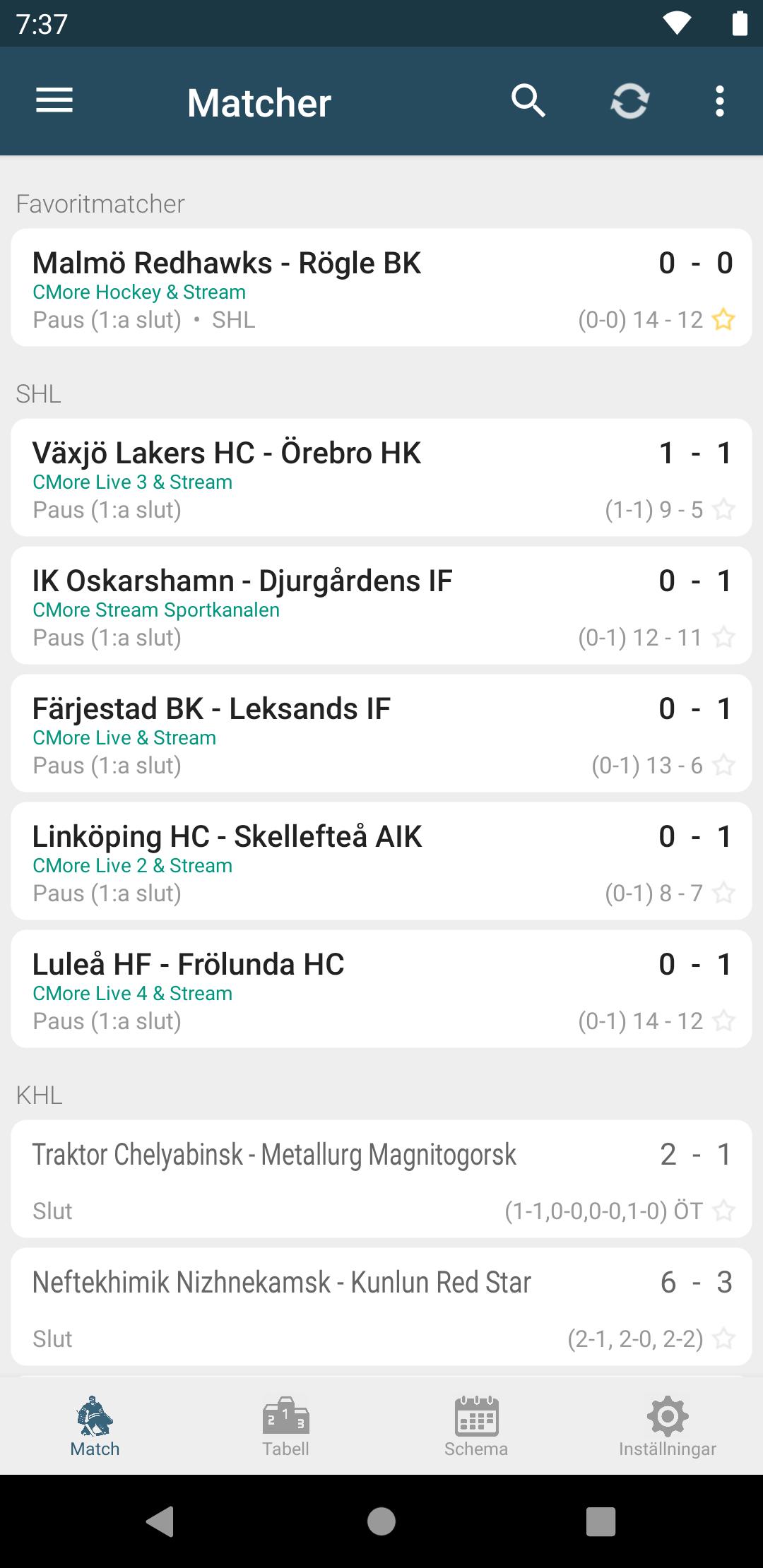Star the Växjö Lakers - Örebro match
The width and height of the screenshot is (763, 1568).
click(723, 510)
